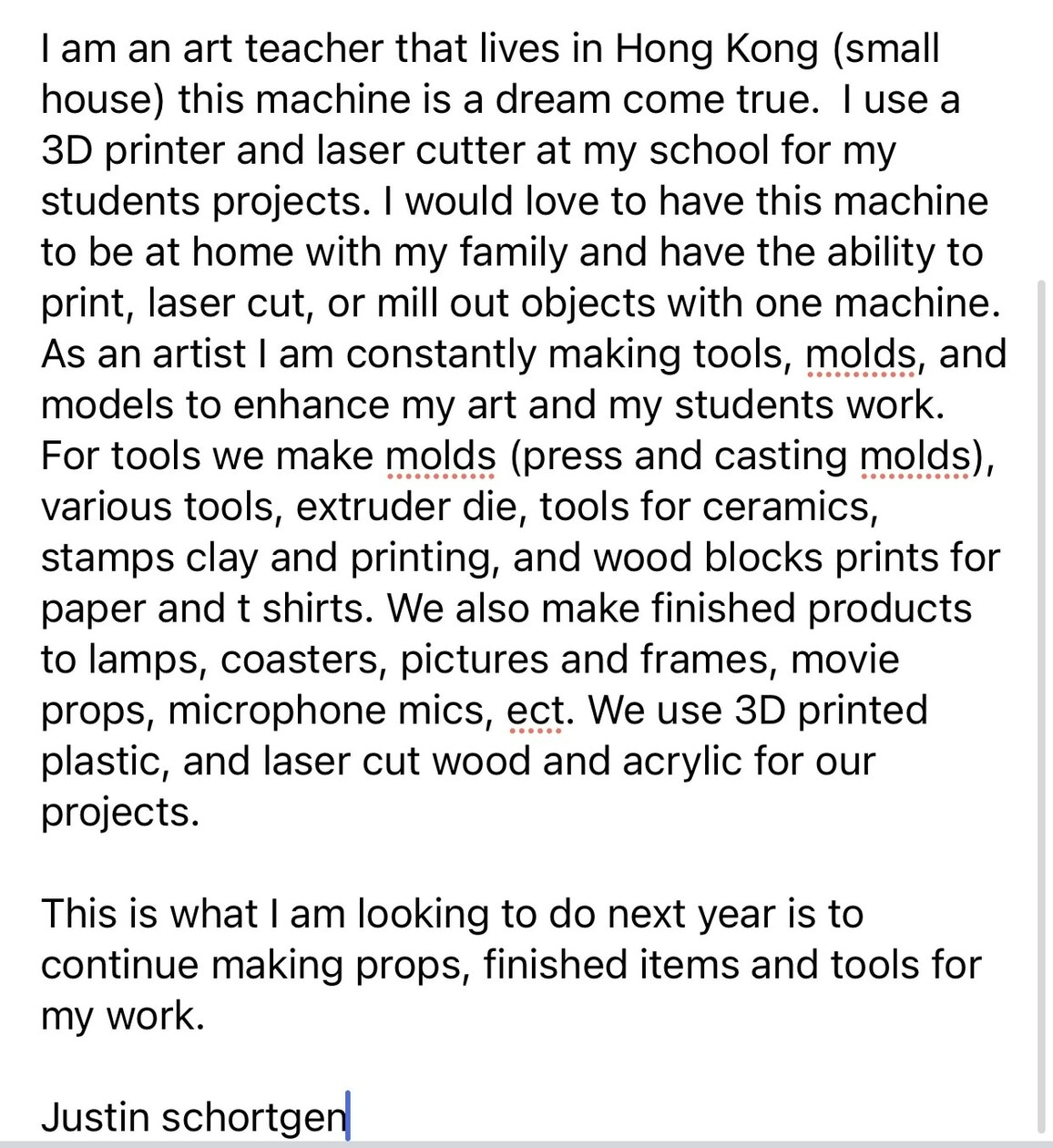1053x1148 pixels.
Task: Tap the underlined "molds" after "casting"
Action: pos(914,456)
